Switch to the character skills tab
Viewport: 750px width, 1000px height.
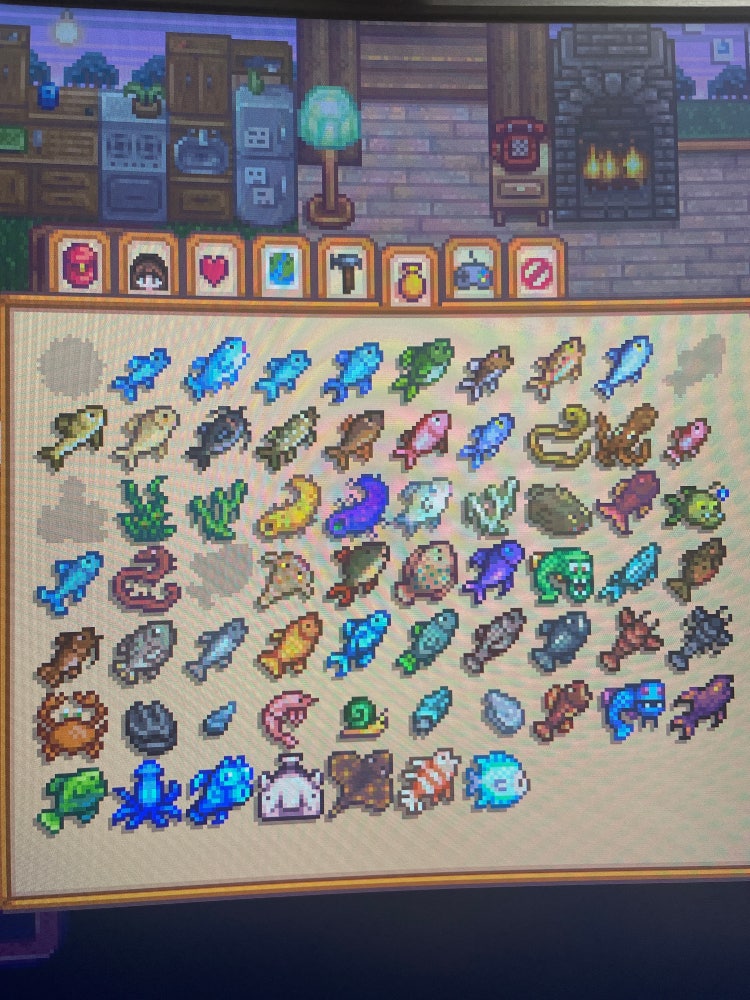149,267
